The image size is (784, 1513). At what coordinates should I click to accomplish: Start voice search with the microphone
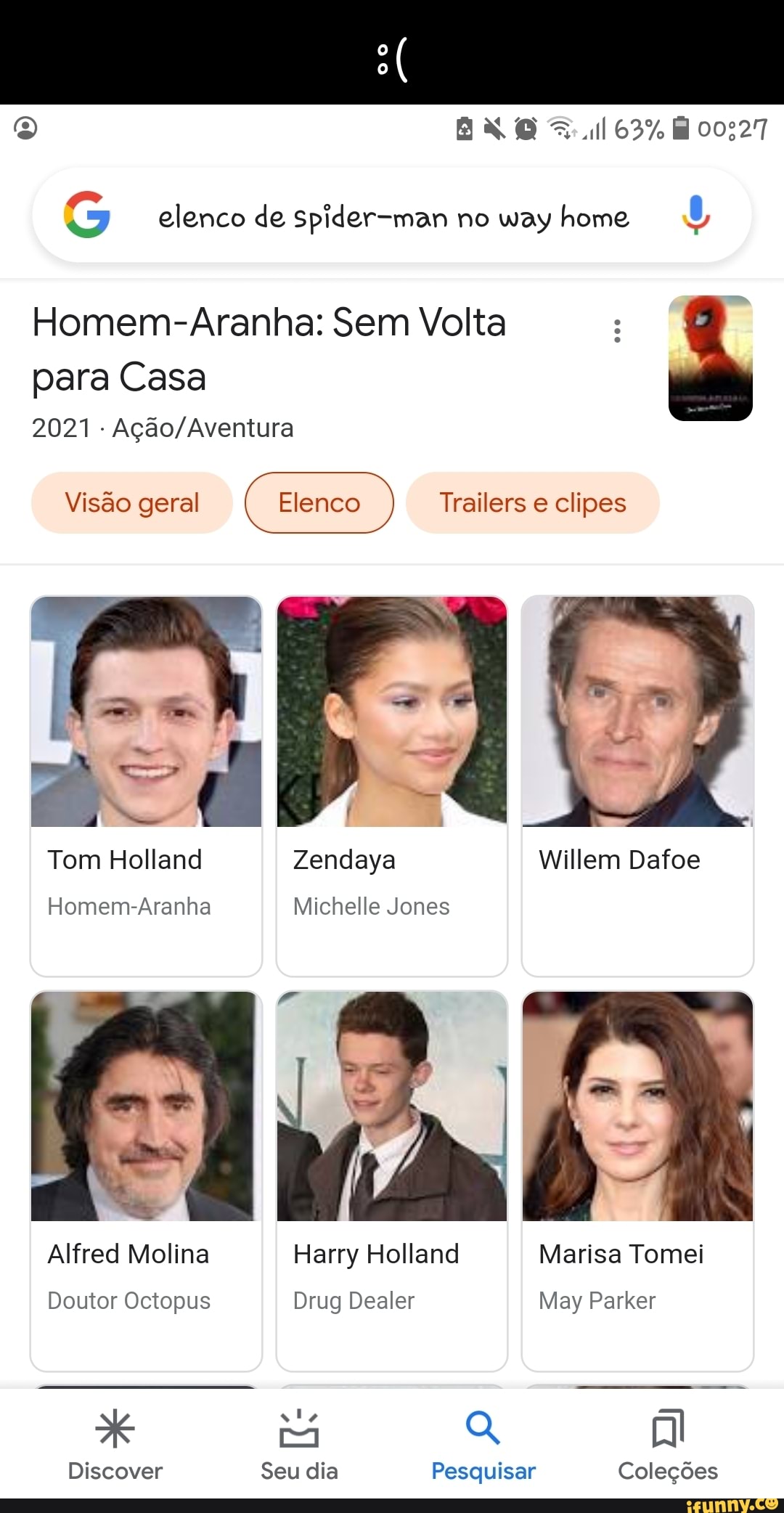pos(695,215)
